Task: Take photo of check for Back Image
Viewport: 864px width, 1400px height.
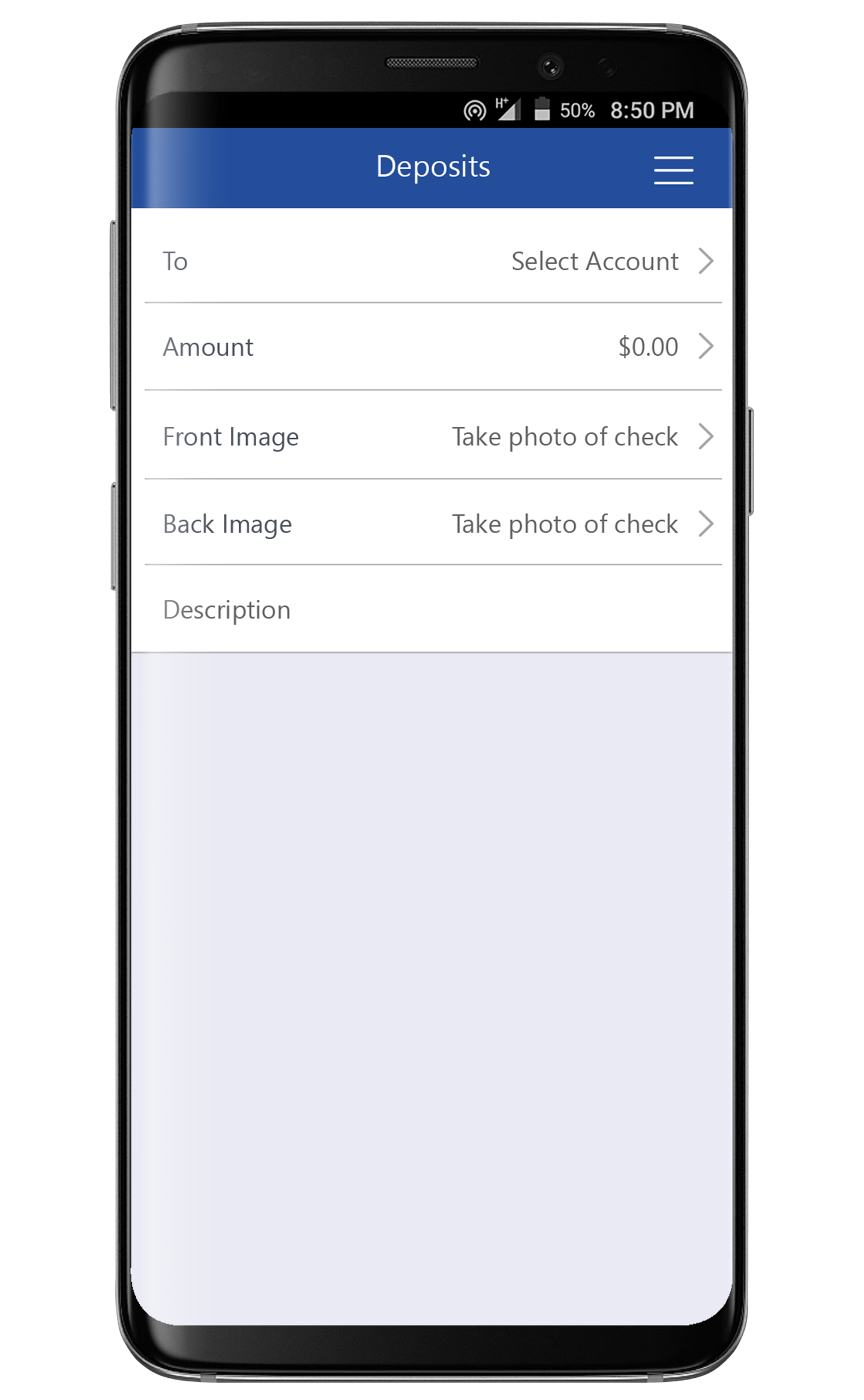Action: click(581, 524)
